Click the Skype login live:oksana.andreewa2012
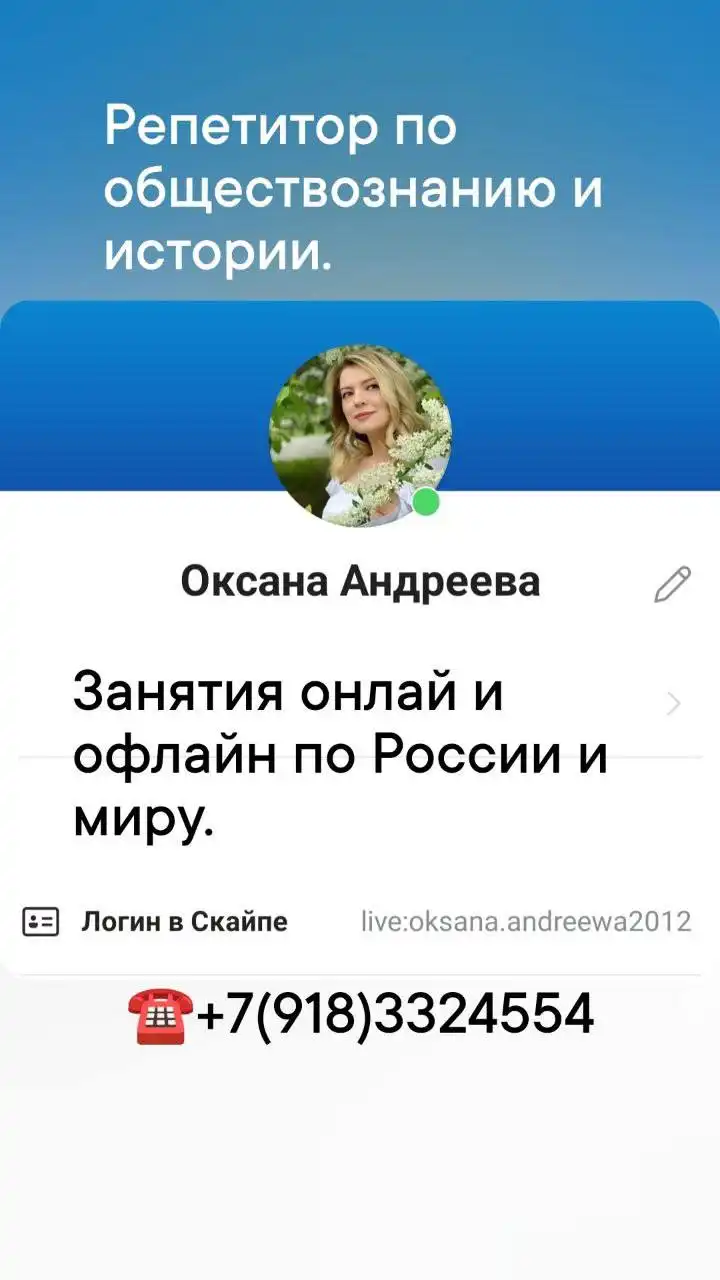This screenshot has width=720, height=1280. 524,921
